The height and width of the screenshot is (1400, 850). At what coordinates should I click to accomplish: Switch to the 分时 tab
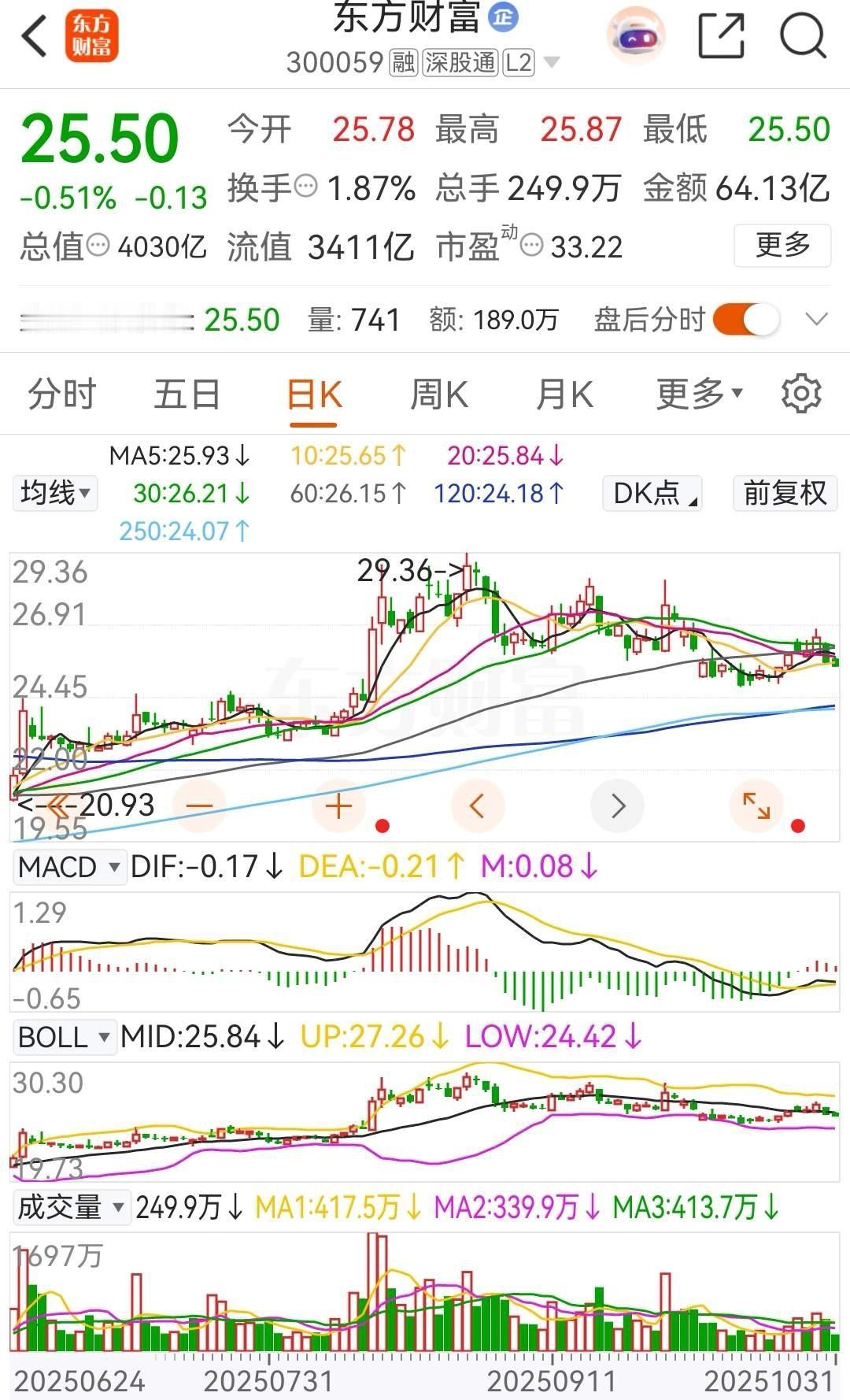tap(61, 394)
